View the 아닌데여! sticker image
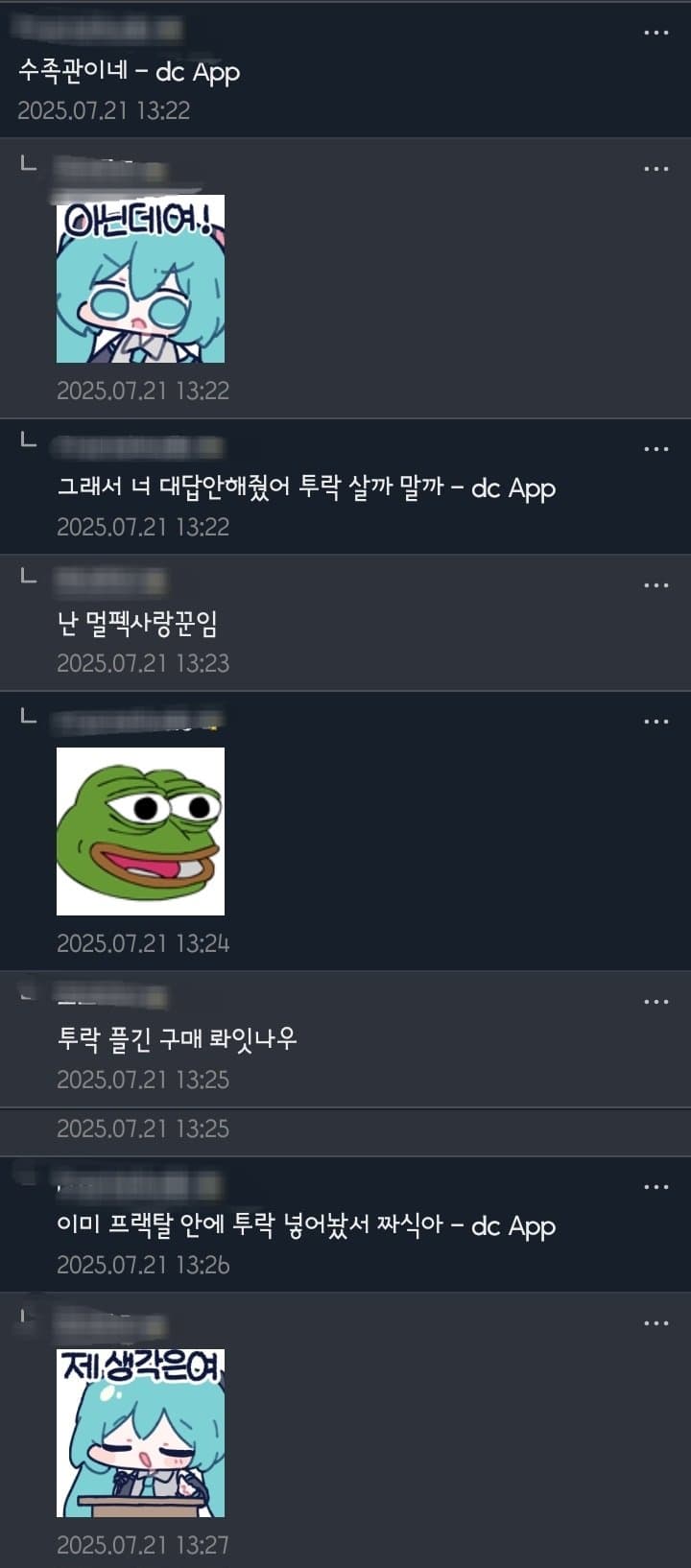 point(140,278)
